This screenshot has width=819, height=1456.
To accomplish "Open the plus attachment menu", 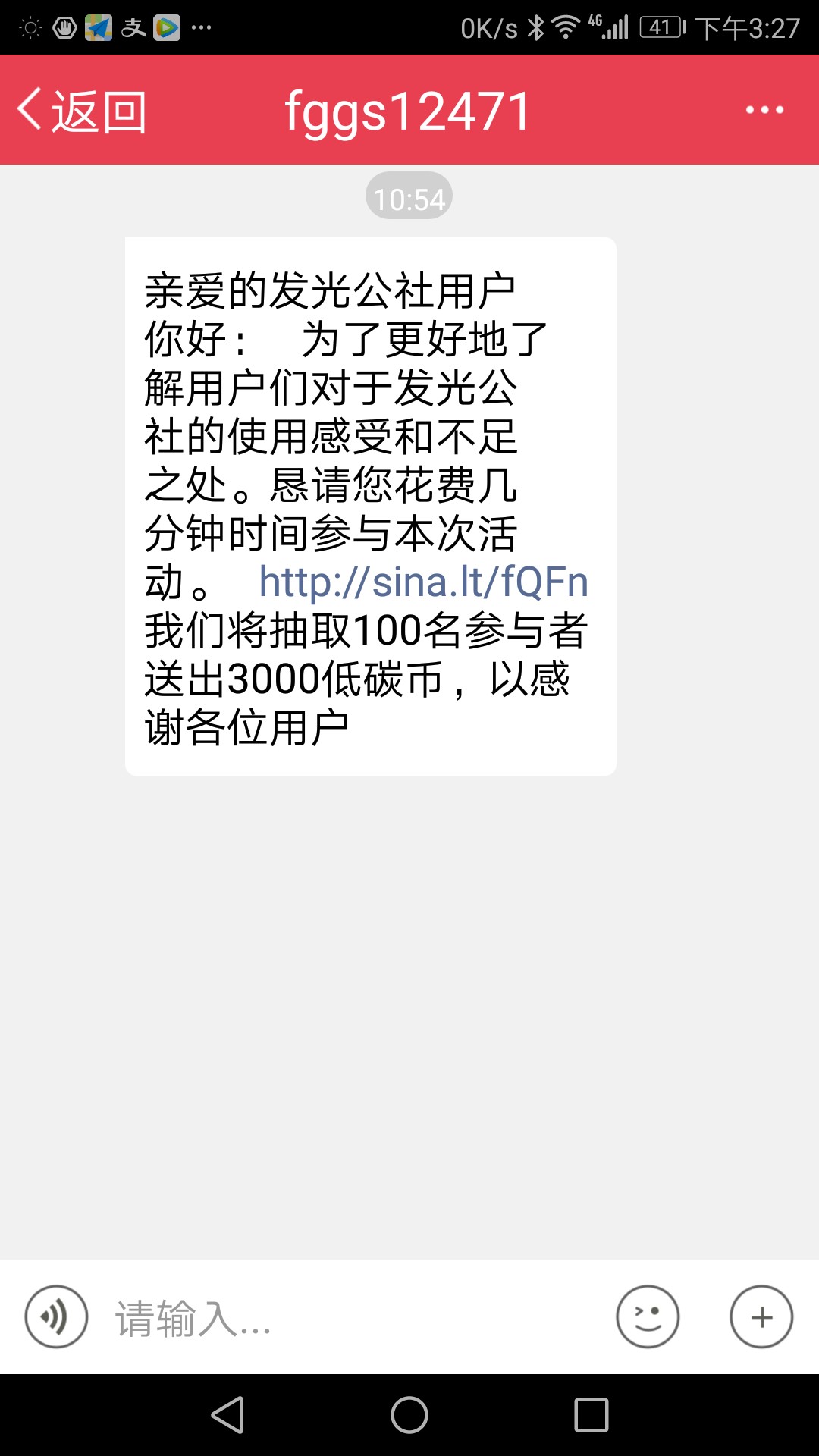I will point(761,1316).
